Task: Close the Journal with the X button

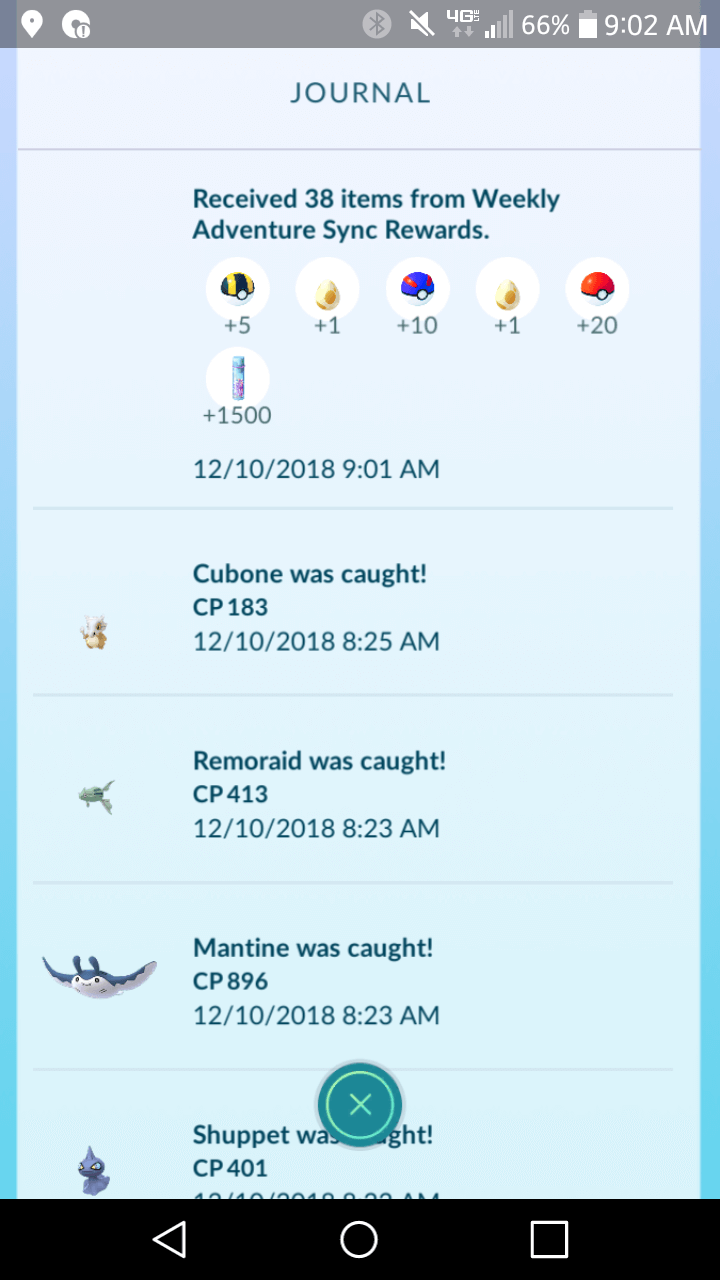Action: click(360, 1105)
